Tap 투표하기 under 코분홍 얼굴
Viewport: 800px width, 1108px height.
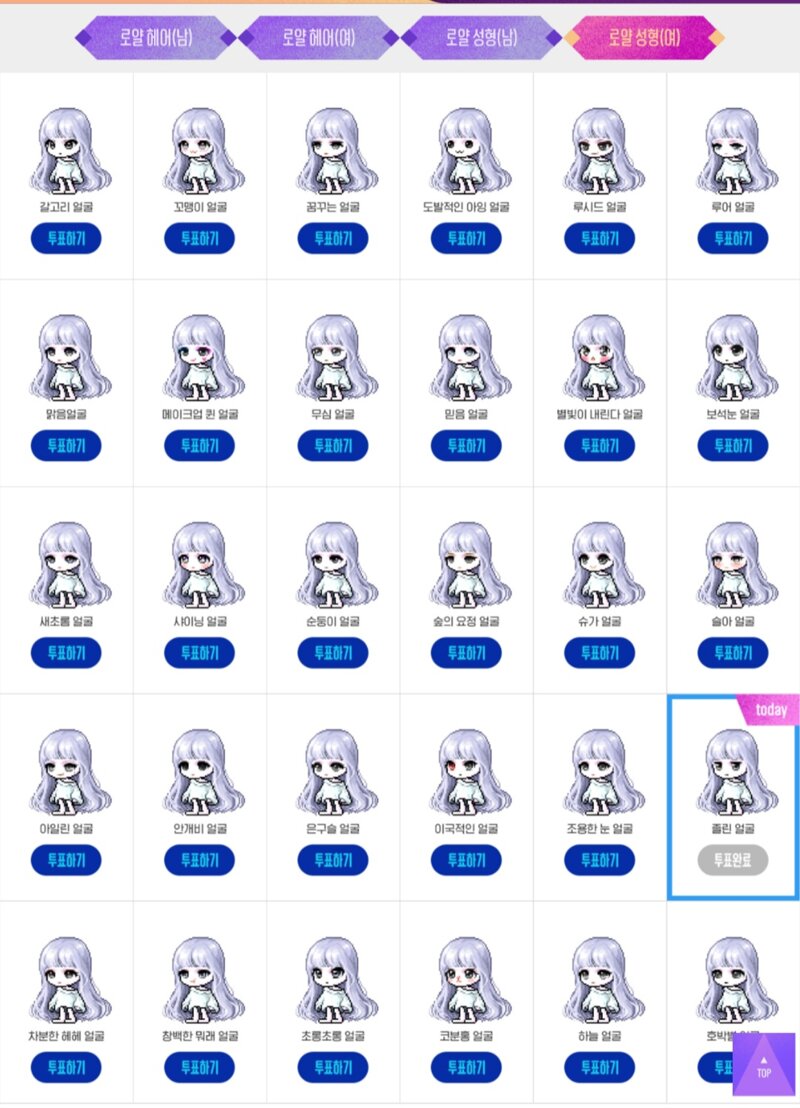pyautogui.click(x=466, y=1067)
